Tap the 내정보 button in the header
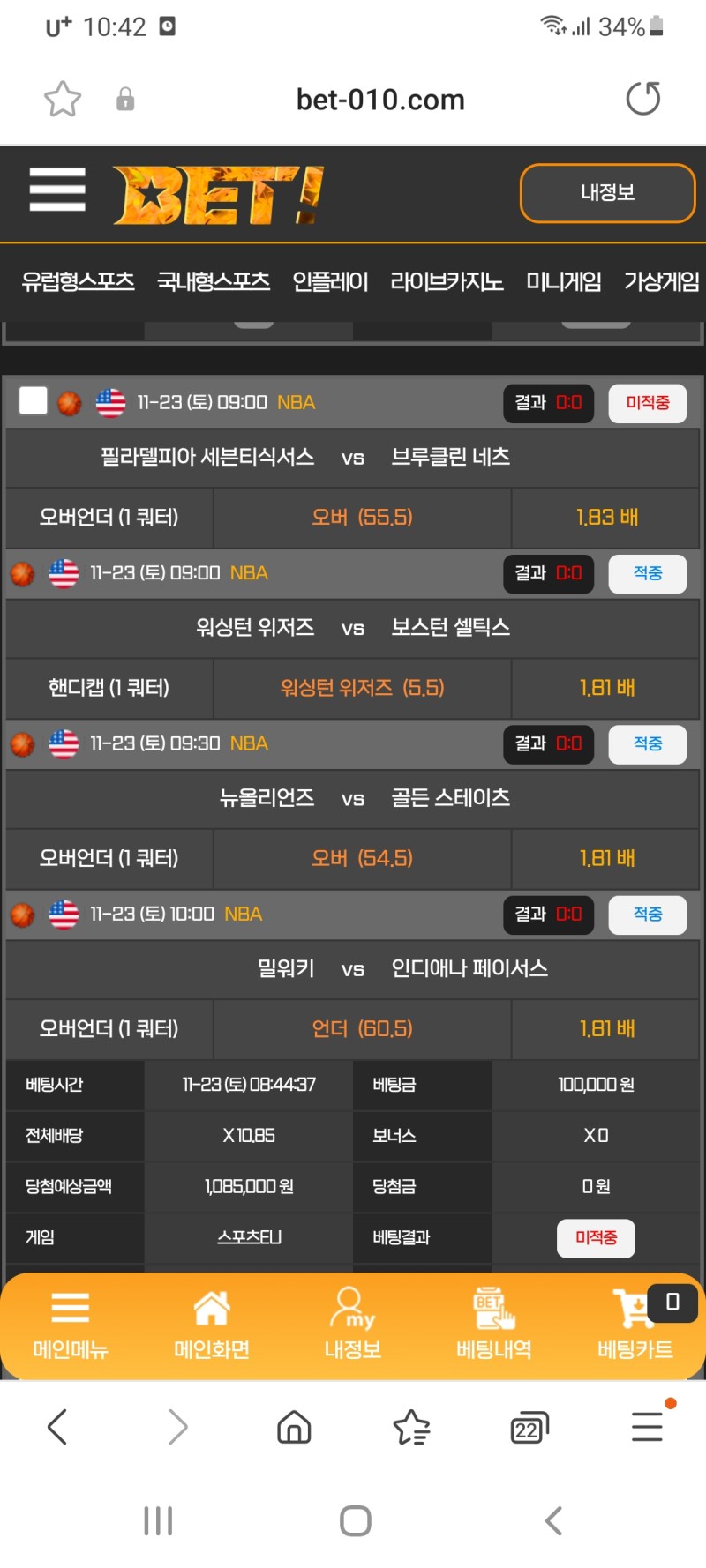 (607, 193)
